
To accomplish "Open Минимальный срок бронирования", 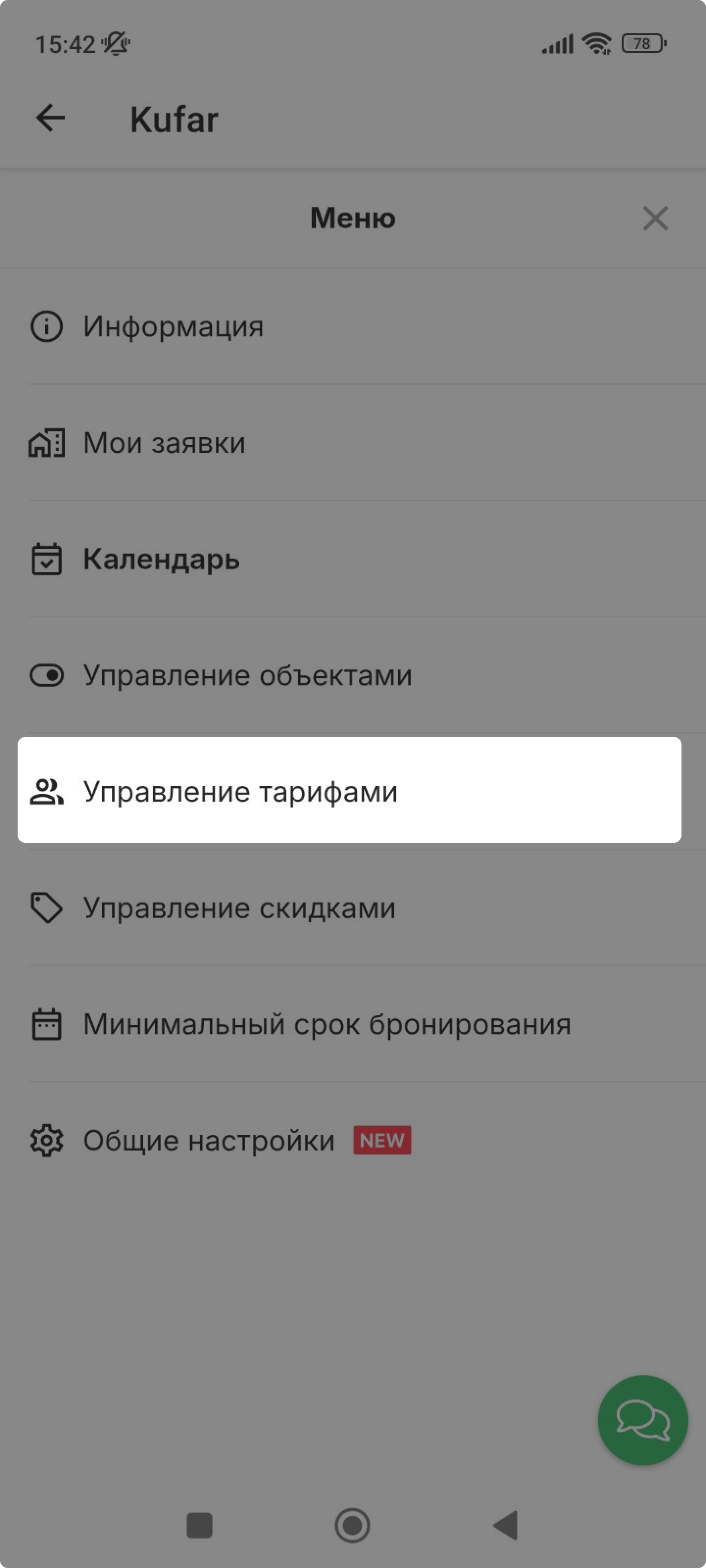I will 353,1024.
